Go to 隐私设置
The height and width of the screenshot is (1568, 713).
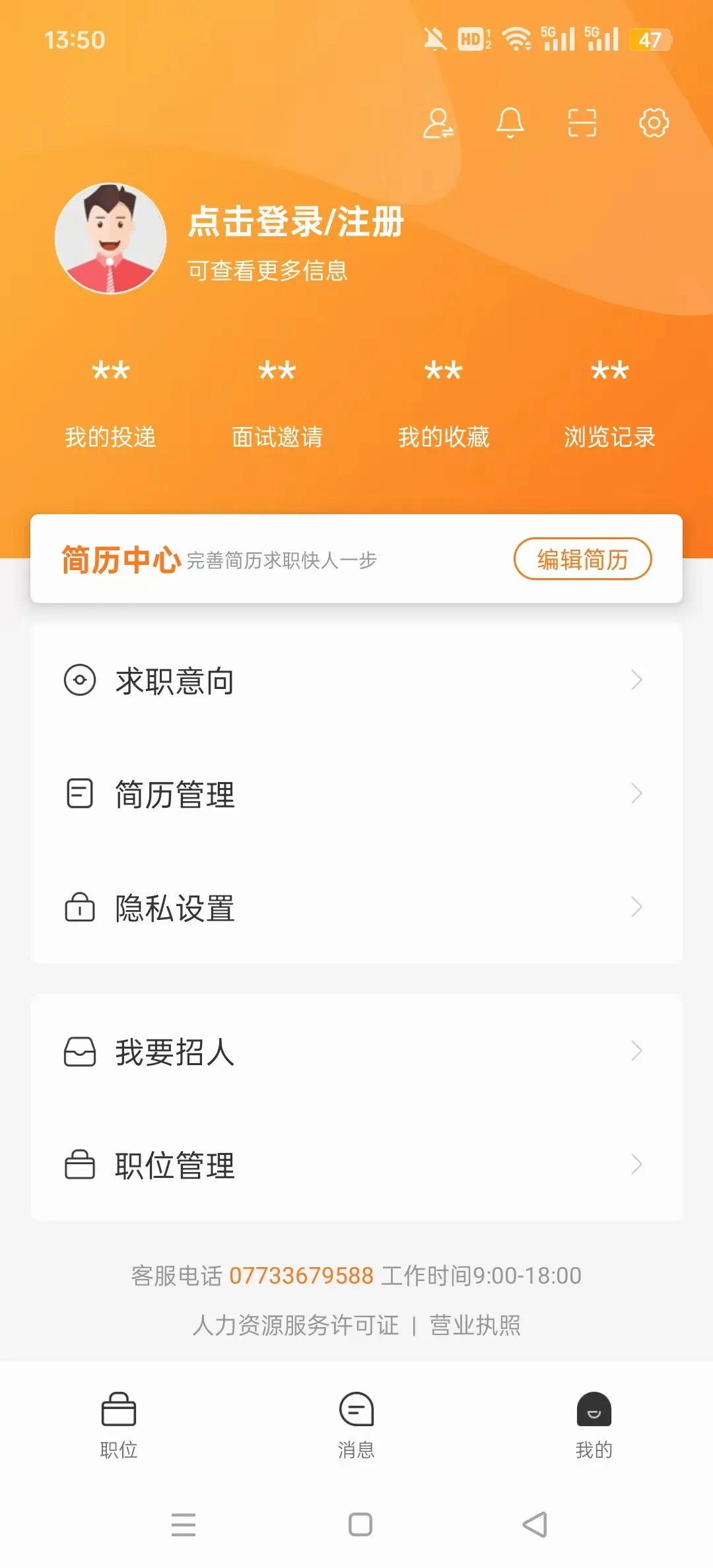(356, 907)
